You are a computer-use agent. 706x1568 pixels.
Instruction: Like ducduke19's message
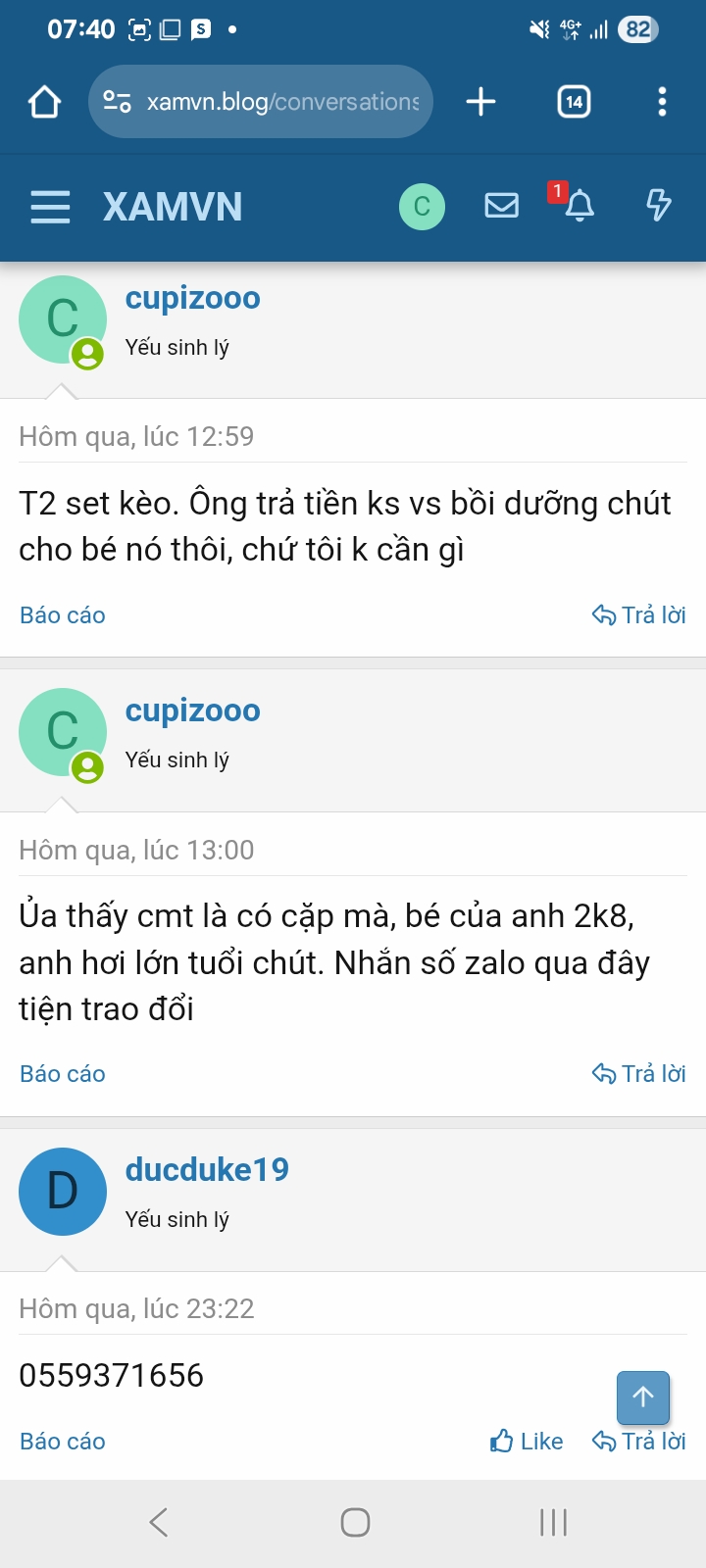[x=527, y=1442]
